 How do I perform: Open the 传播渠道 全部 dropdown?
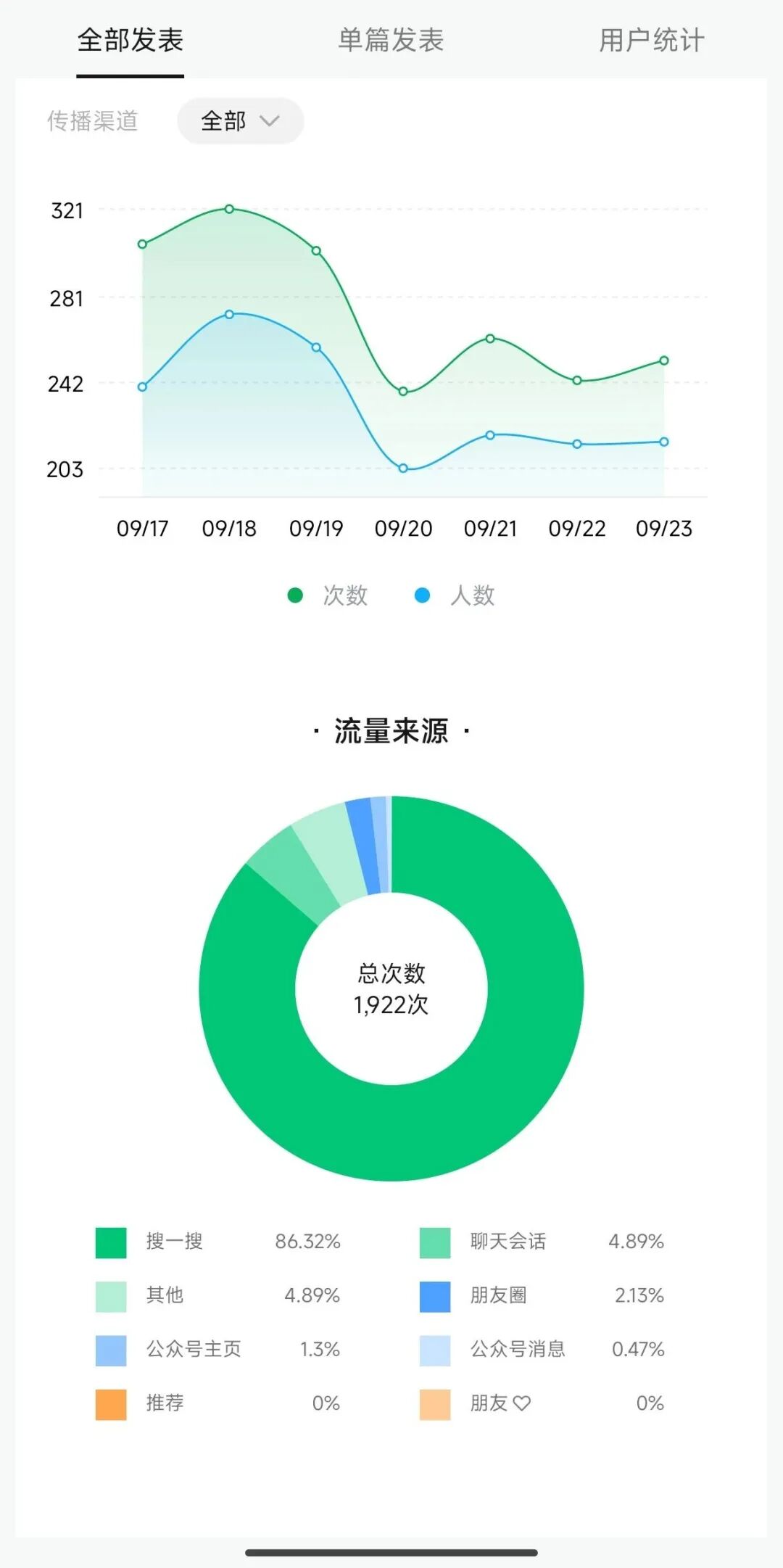[240, 121]
